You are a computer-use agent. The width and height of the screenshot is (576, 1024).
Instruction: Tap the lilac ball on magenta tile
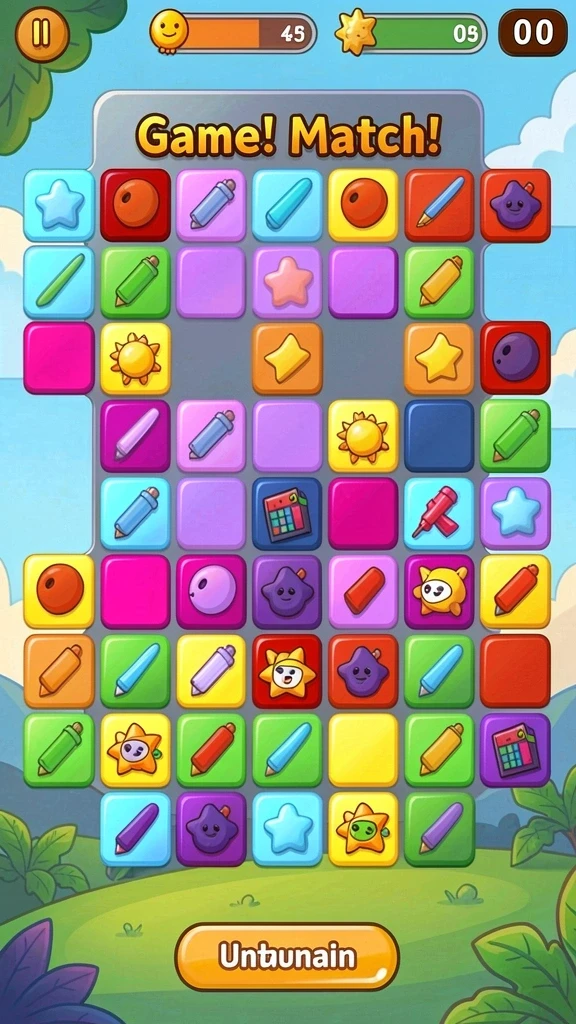pos(211,592)
